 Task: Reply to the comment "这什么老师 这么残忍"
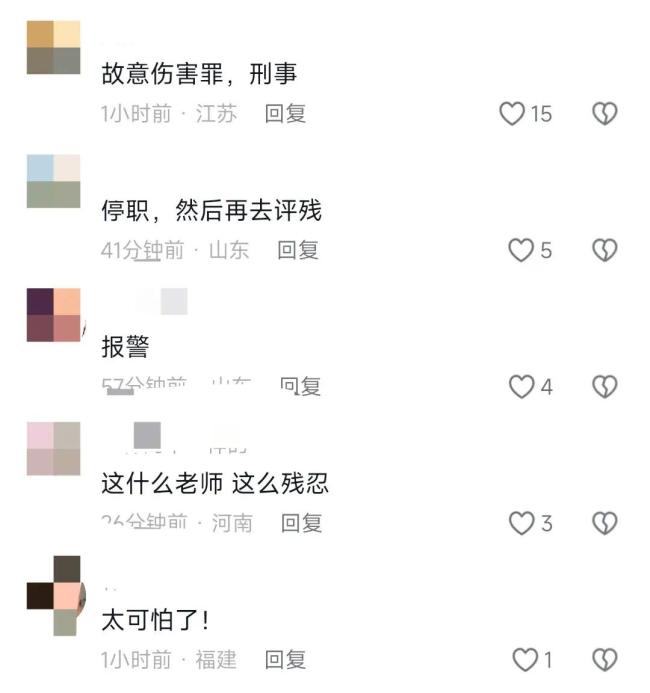301,522
